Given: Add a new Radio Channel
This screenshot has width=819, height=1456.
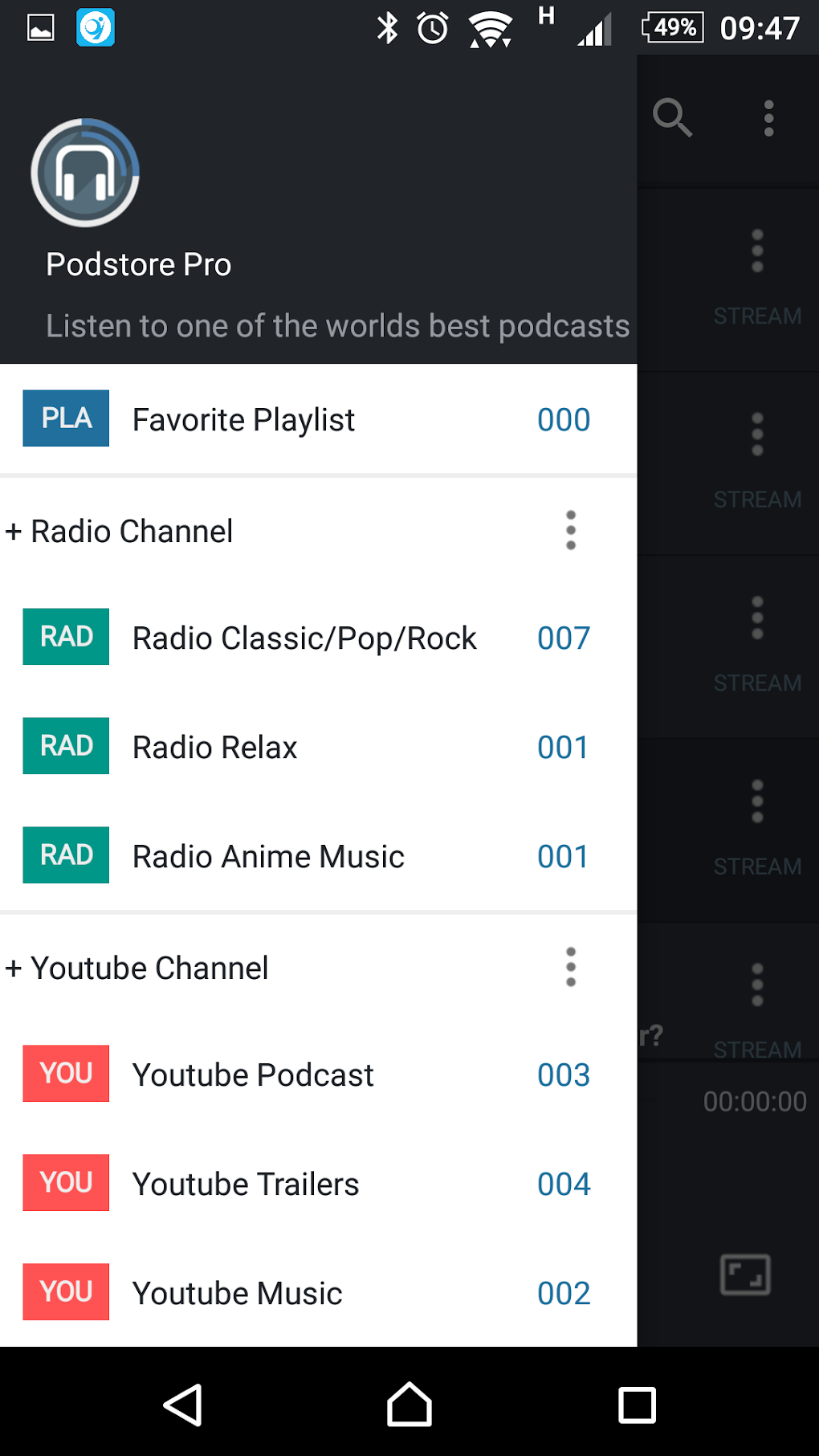Looking at the screenshot, I should pyautogui.click(x=120, y=531).
